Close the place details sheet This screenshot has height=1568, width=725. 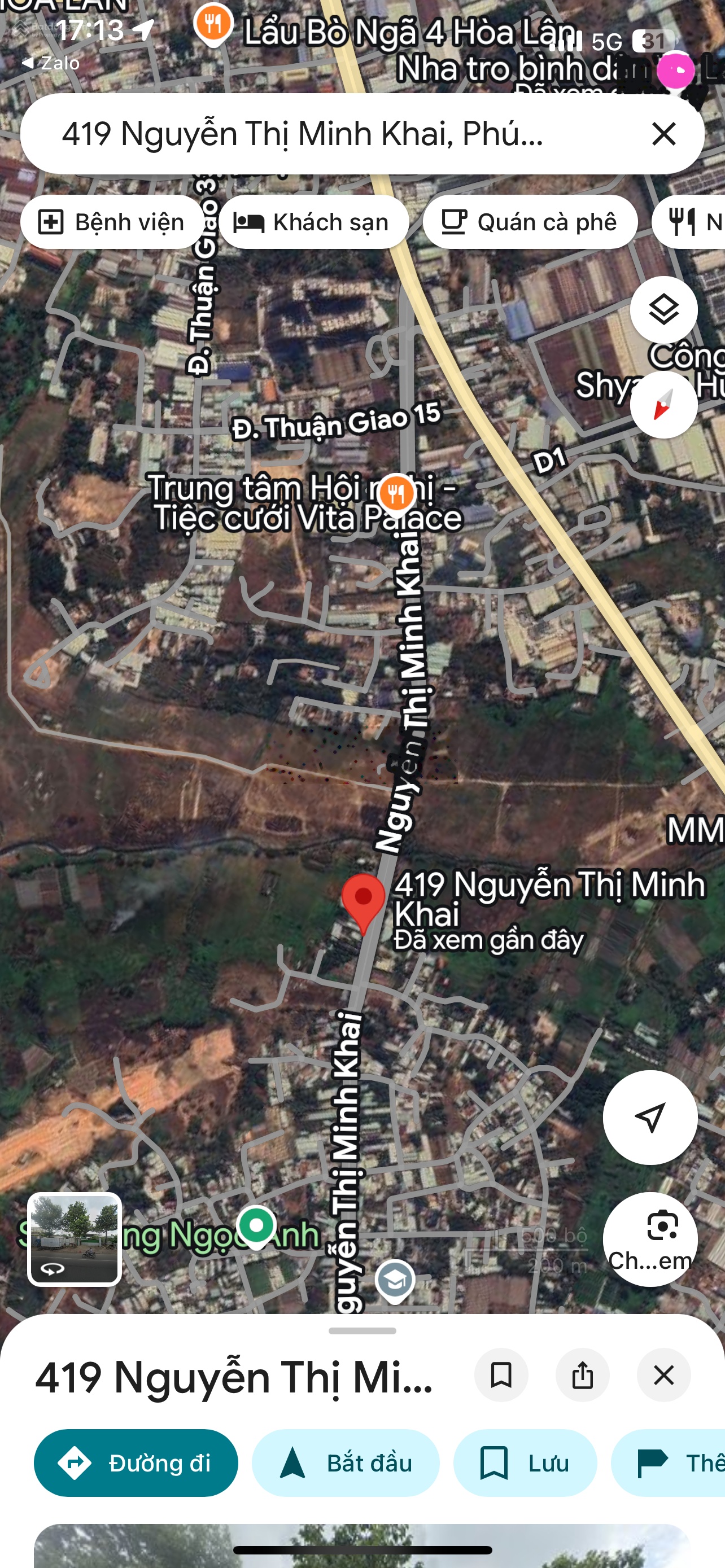663,1375
